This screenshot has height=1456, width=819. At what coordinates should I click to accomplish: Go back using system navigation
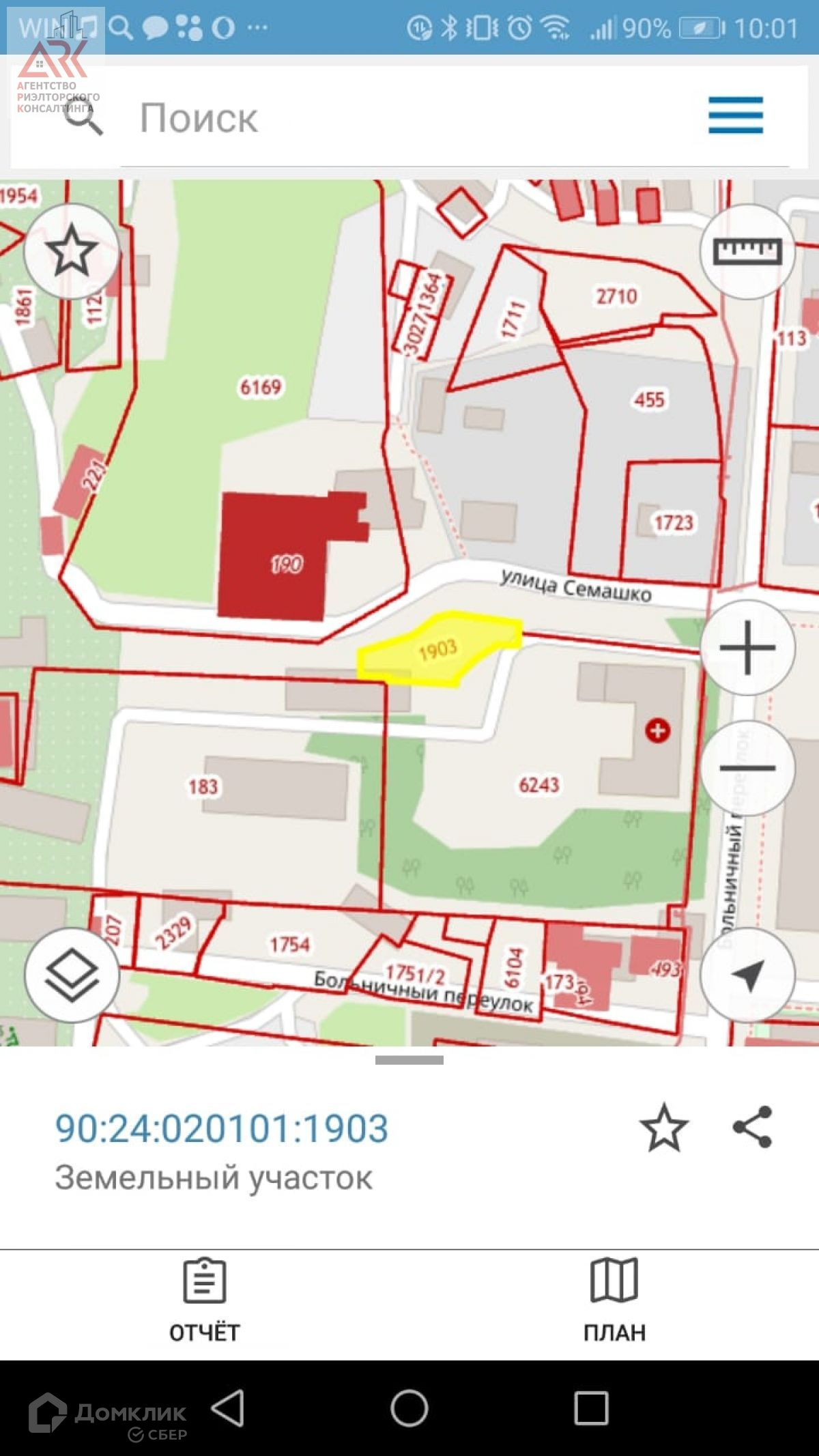click(x=228, y=1408)
